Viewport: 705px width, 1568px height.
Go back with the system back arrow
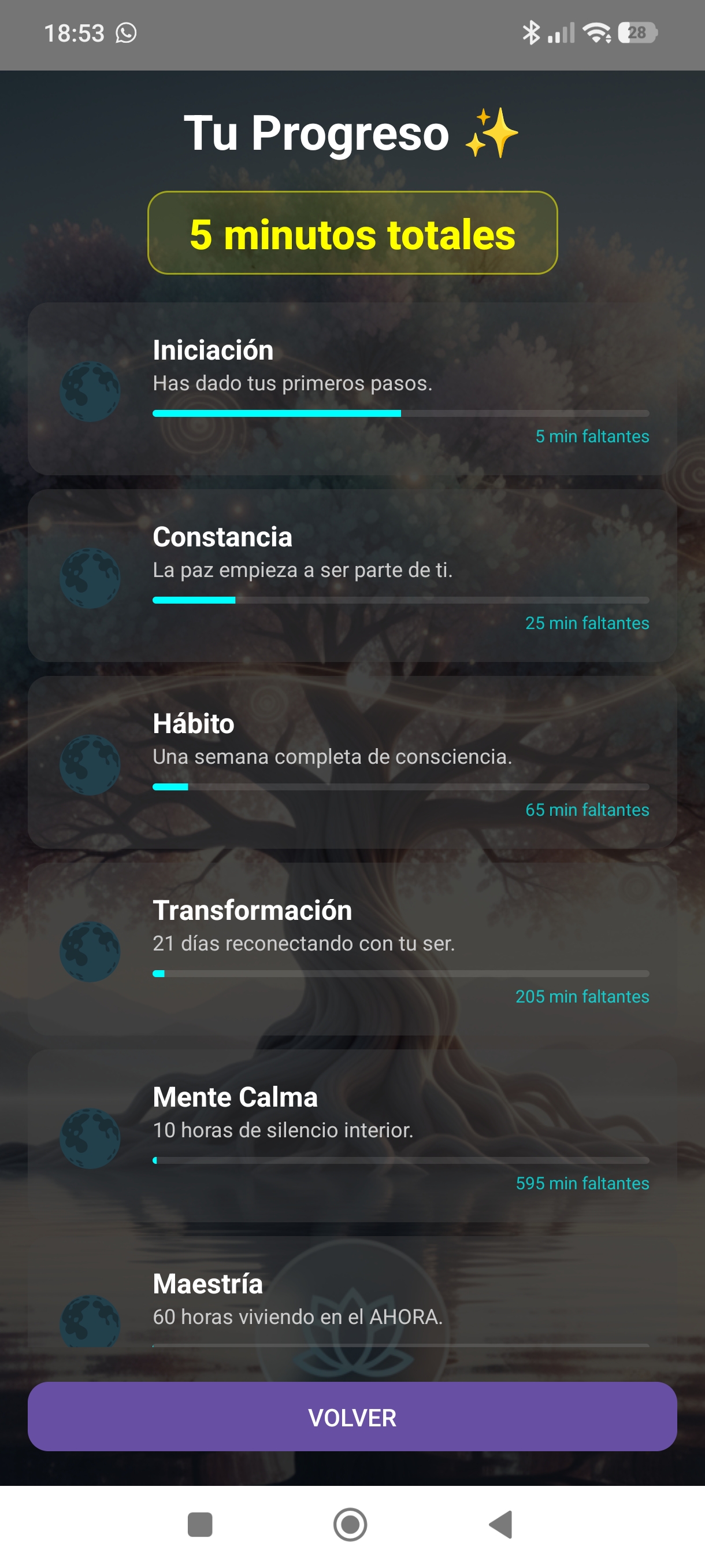500,1525
